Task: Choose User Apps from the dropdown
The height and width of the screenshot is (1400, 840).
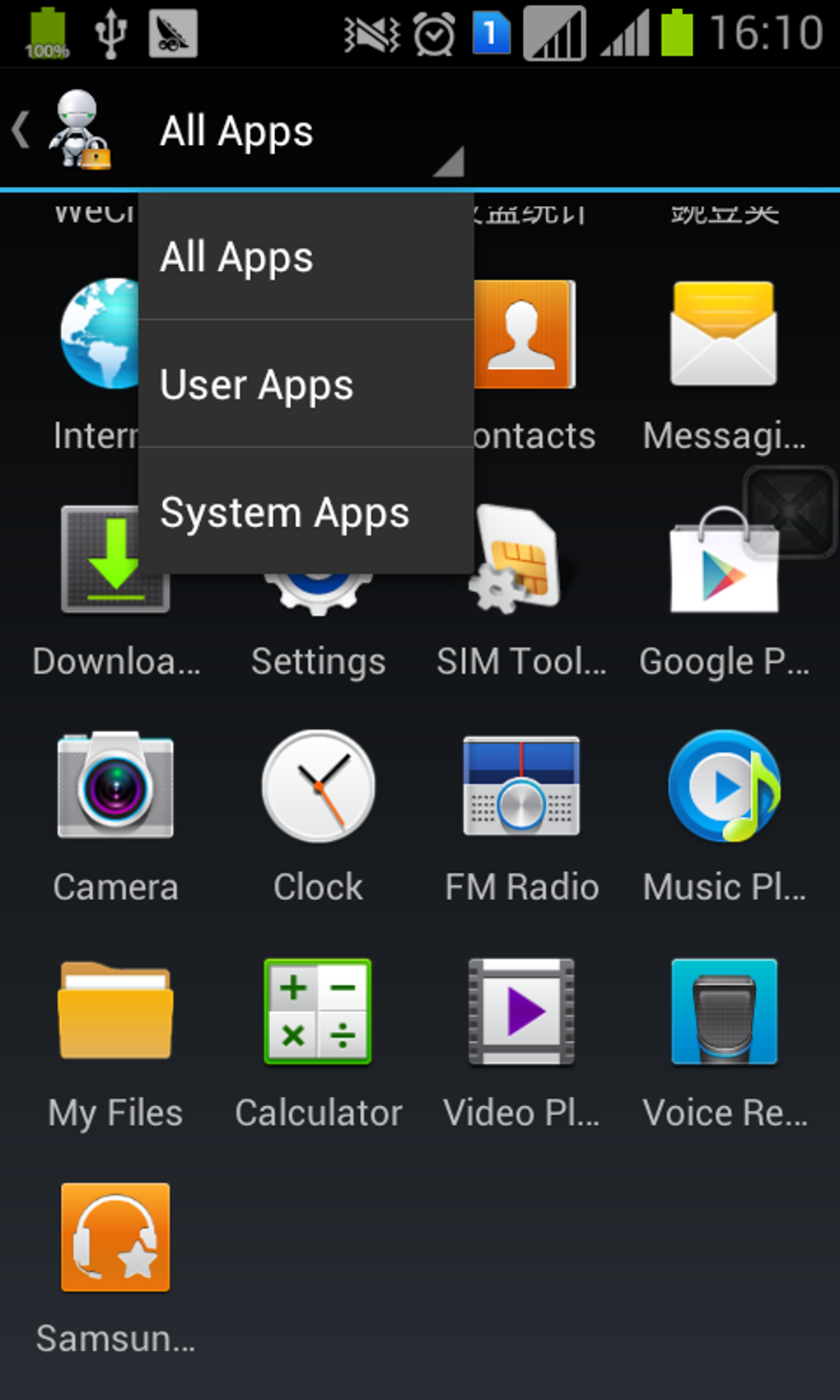Action: tap(306, 384)
